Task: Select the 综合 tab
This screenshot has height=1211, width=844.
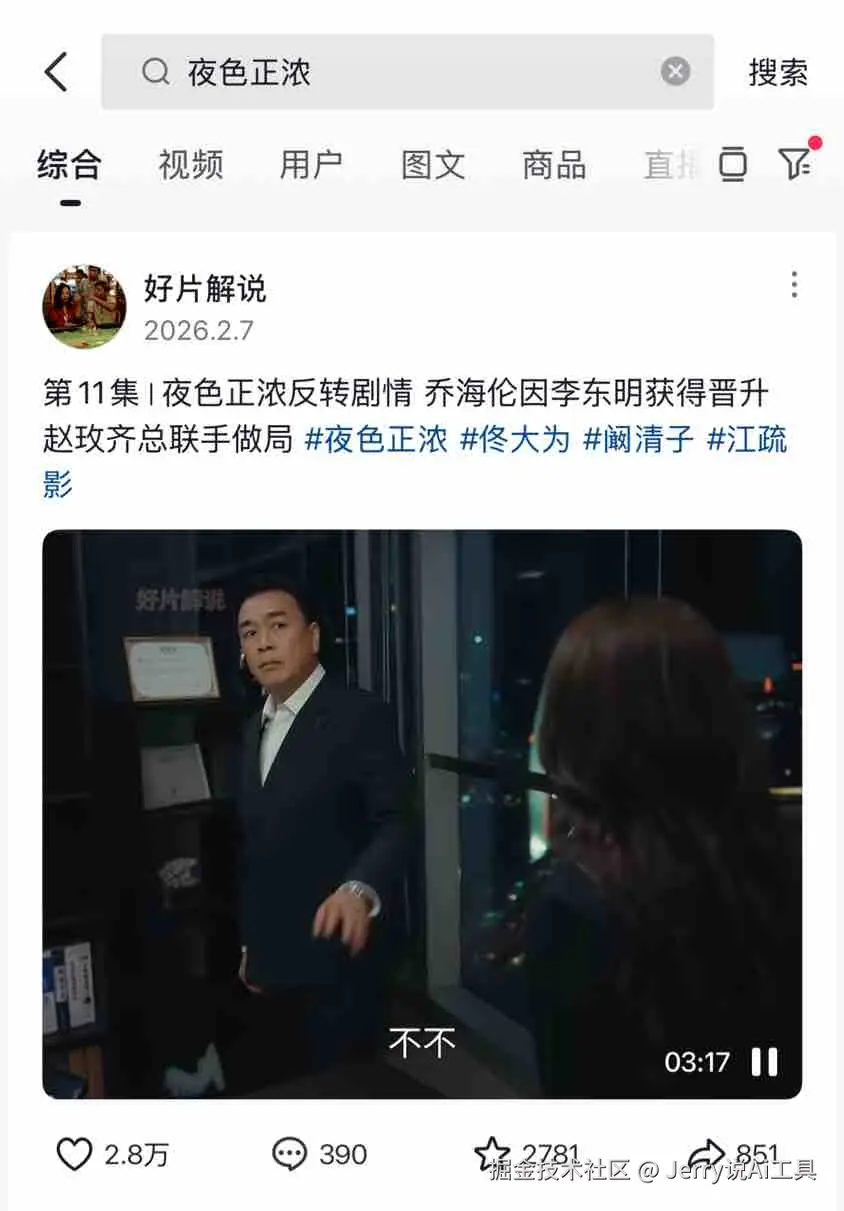Action: pyautogui.click(x=70, y=165)
